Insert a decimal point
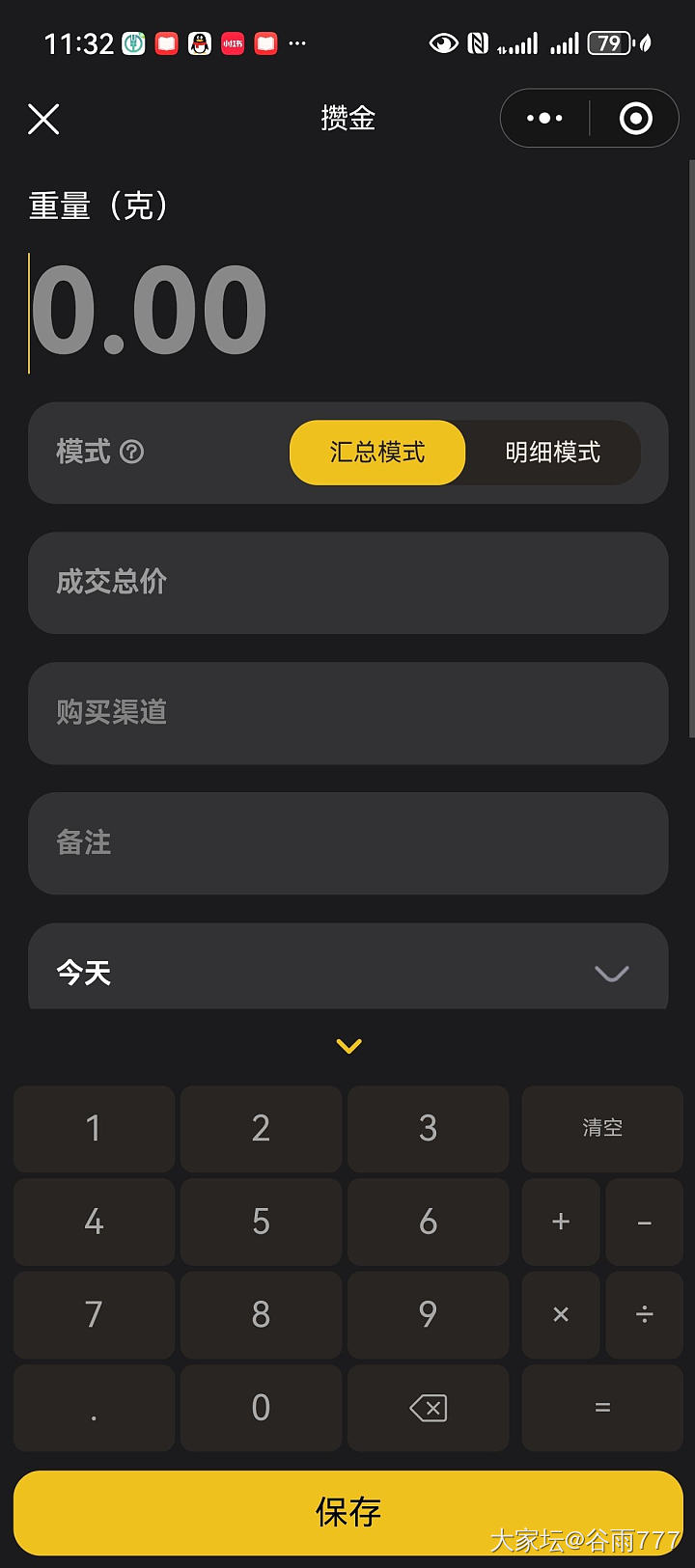The width and height of the screenshot is (695, 1568). [x=94, y=1408]
